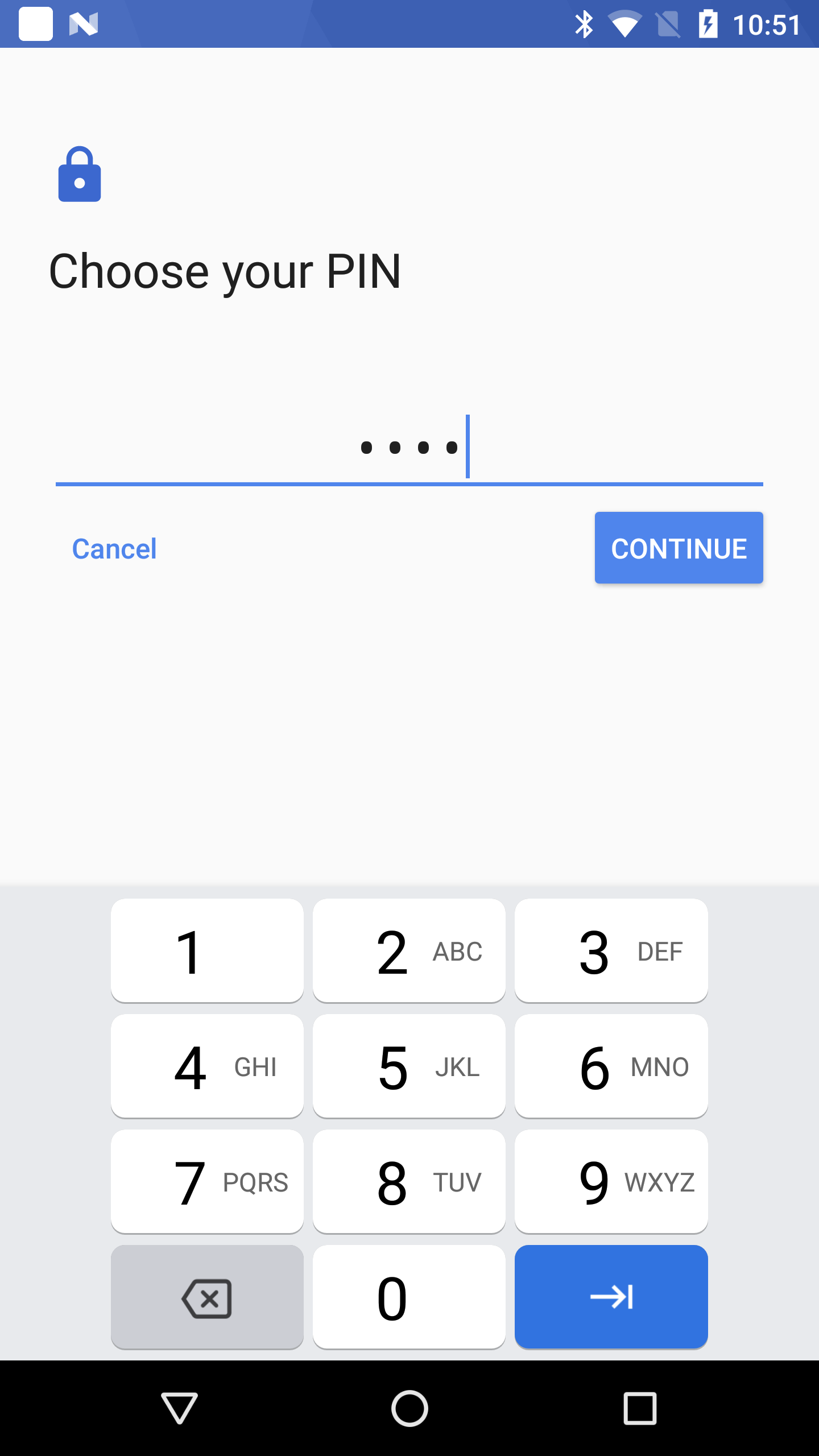Click the Wi-Fi icon in the status bar

(626, 23)
